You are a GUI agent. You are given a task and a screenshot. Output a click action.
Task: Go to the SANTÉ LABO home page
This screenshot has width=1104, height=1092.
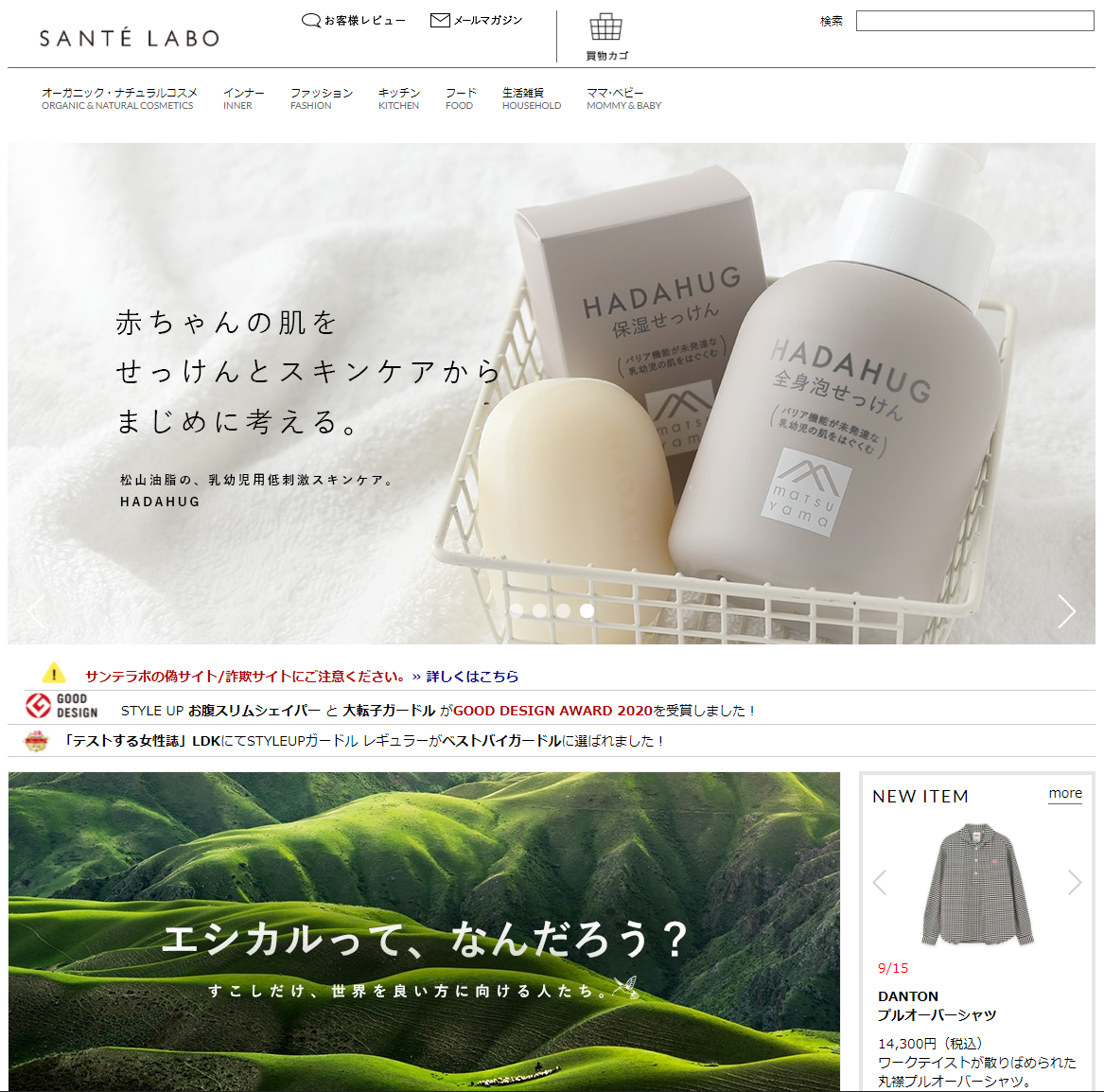click(x=130, y=39)
